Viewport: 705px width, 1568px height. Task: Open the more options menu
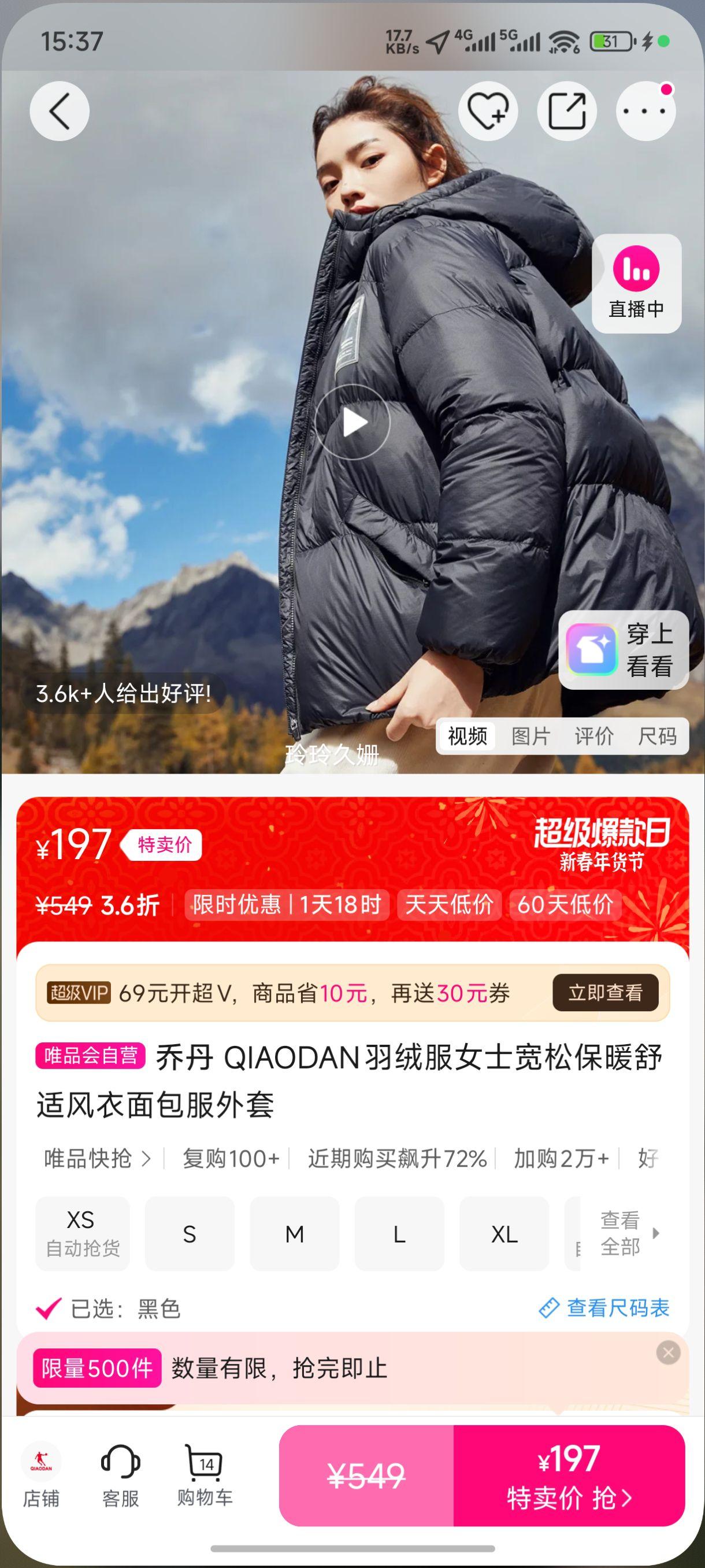[647, 111]
